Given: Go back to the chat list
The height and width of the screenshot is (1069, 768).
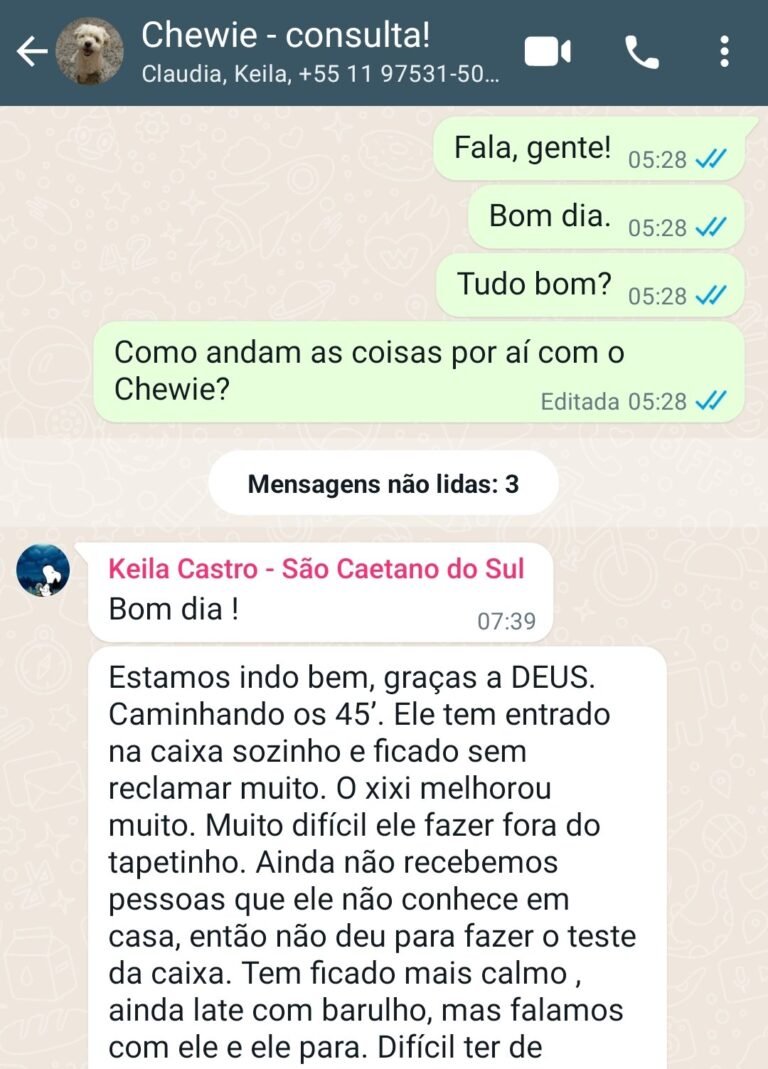Looking at the screenshot, I should click(30, 52).
